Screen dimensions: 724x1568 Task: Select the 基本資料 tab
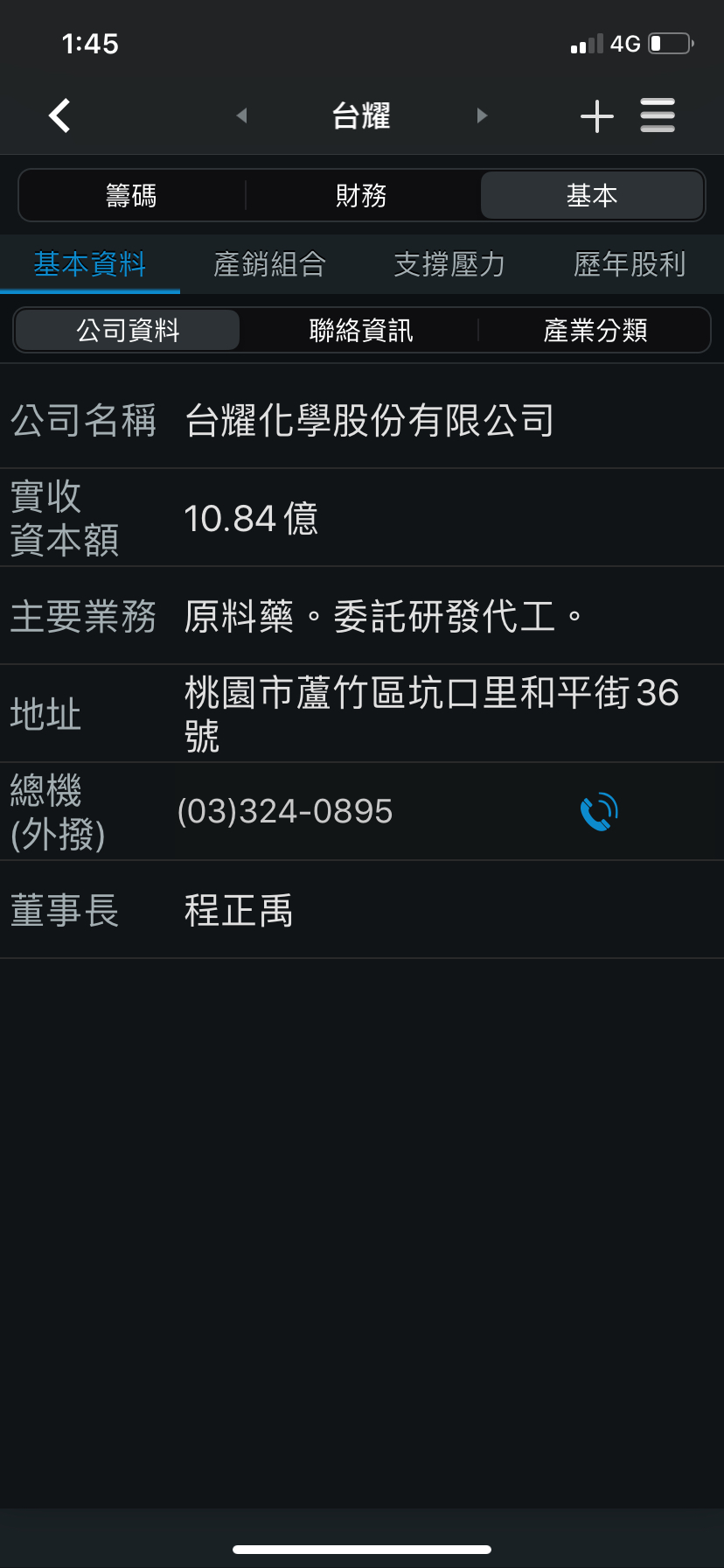pos(90,264)
